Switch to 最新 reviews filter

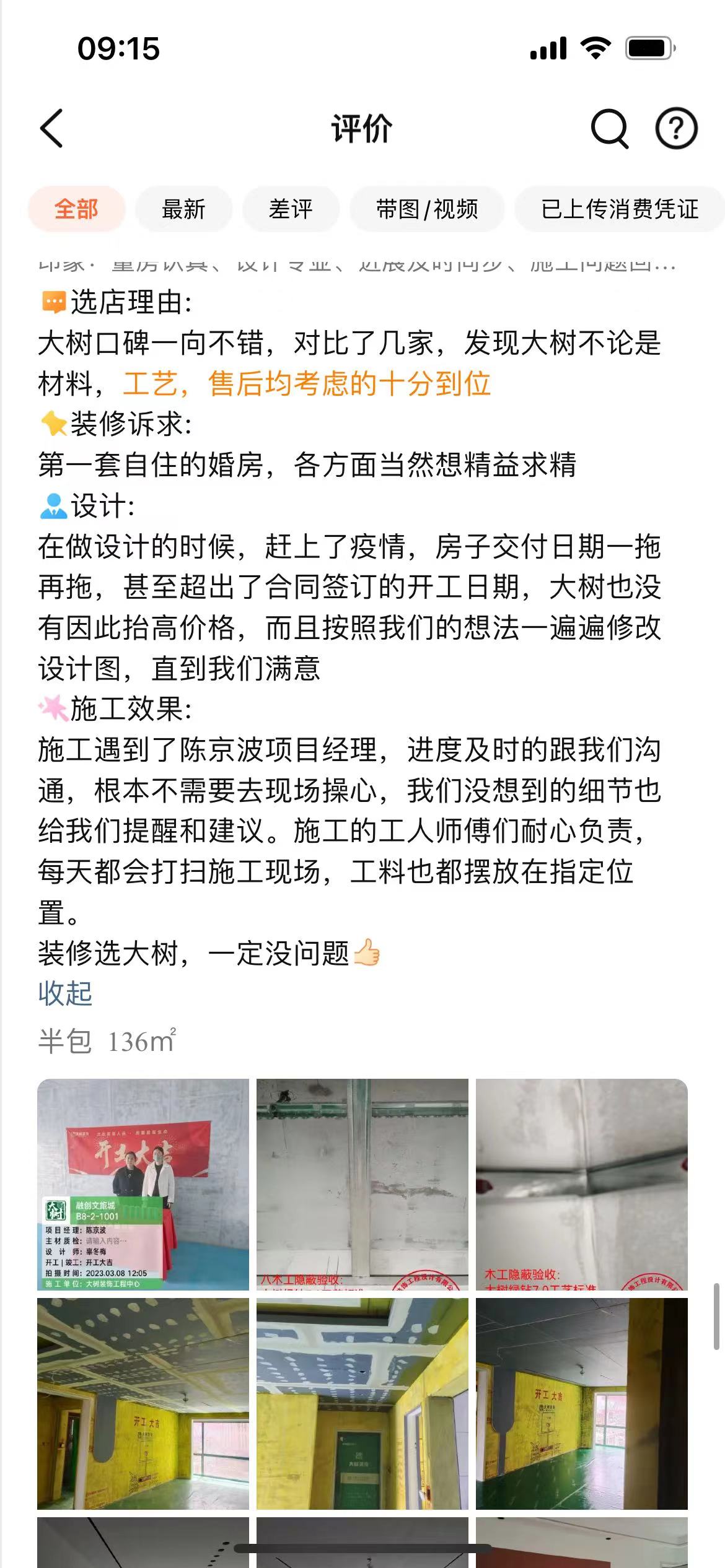(183, 209)
